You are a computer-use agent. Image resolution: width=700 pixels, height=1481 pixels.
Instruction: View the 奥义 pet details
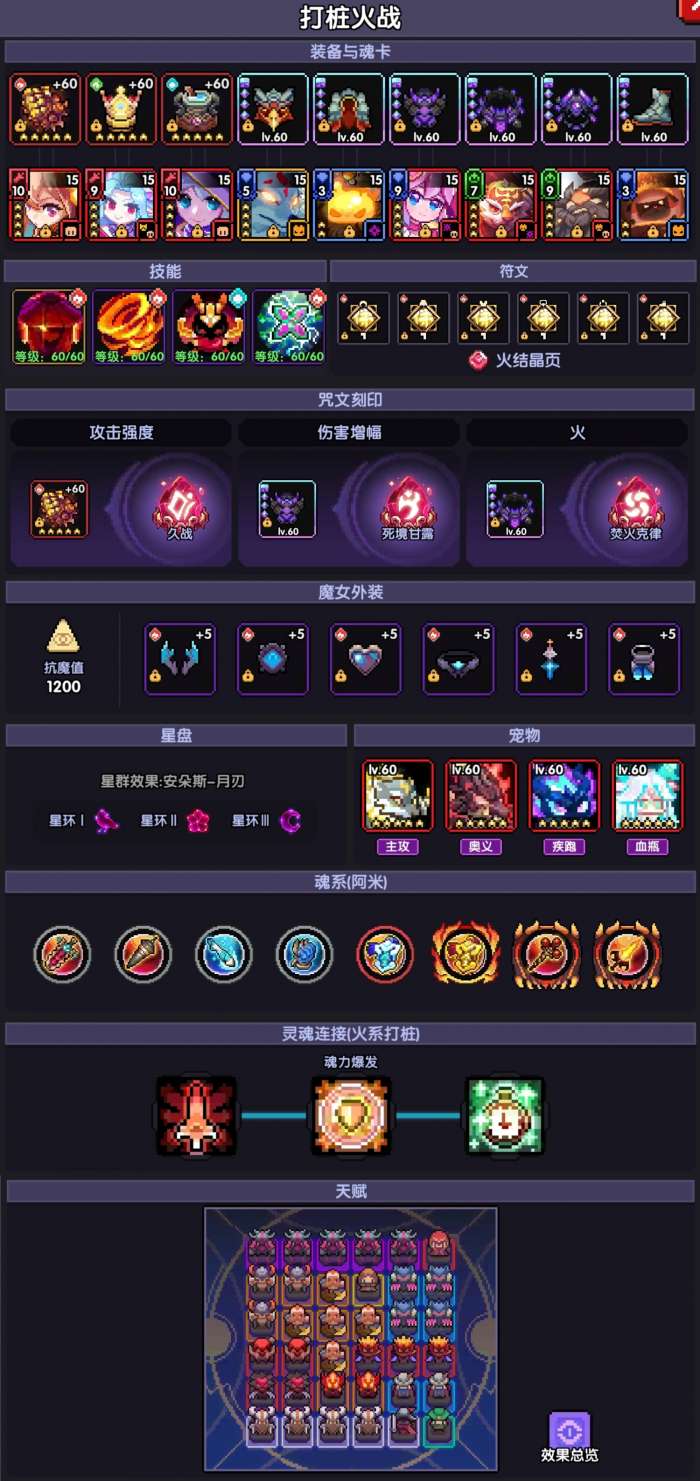[x=480, y=796]
